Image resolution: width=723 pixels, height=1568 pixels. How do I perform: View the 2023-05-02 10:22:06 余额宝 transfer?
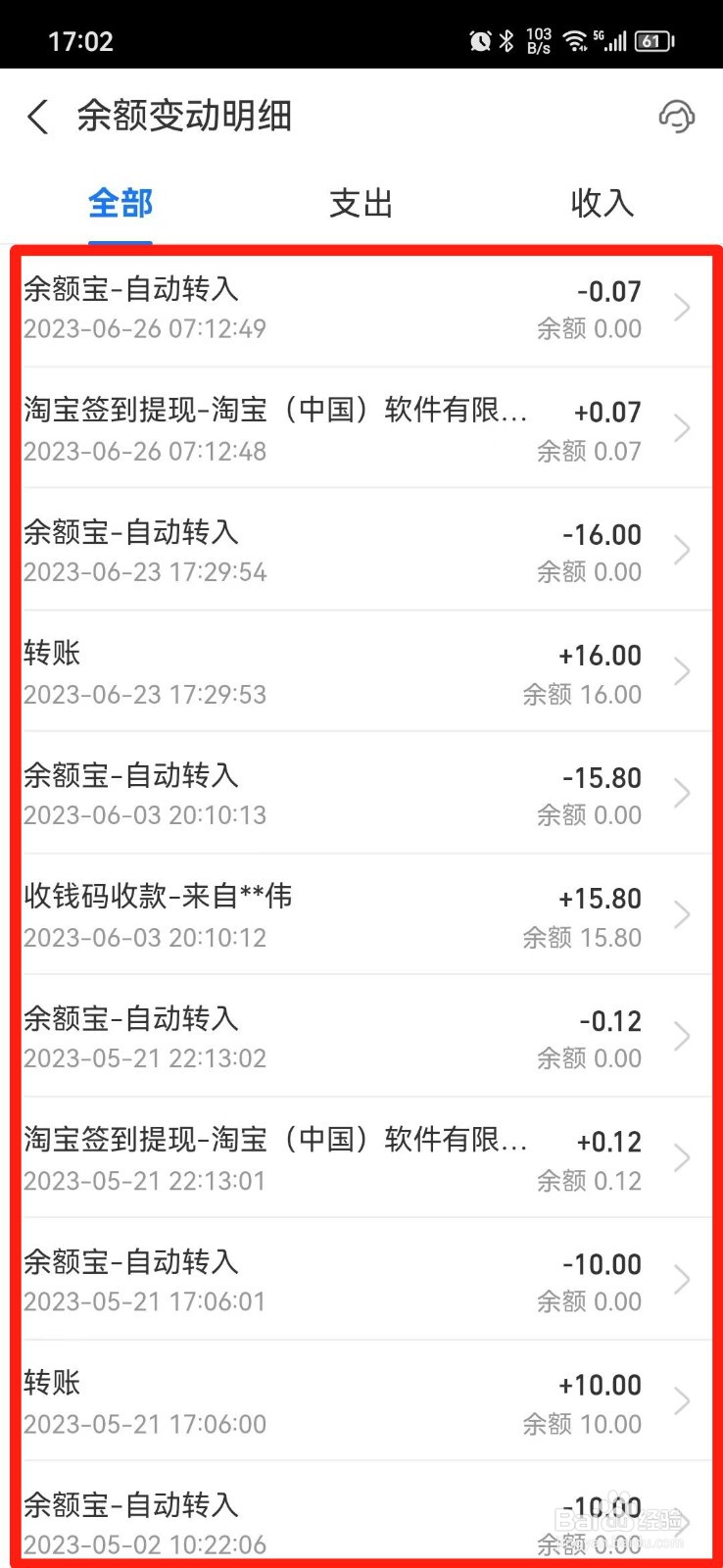coord(361,1521)
